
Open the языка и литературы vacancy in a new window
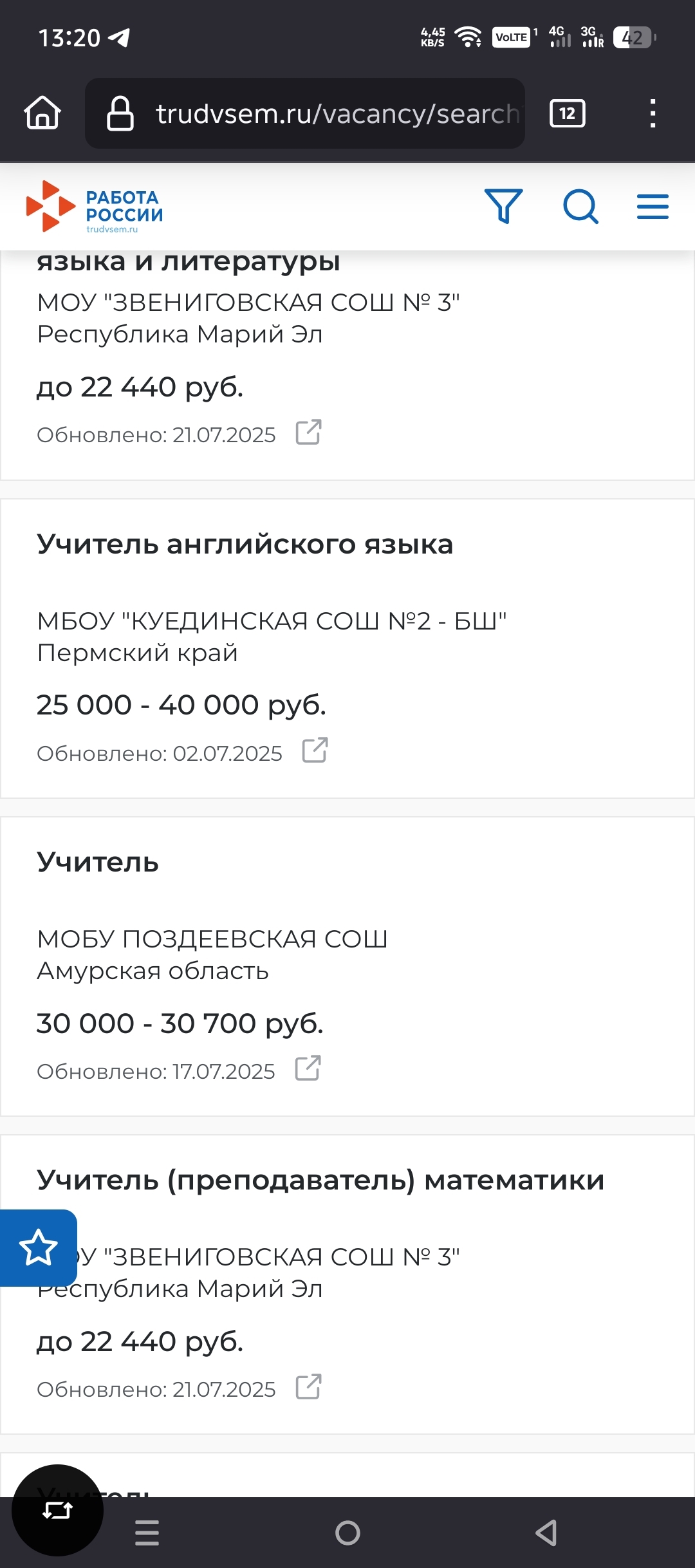[308, 432]
